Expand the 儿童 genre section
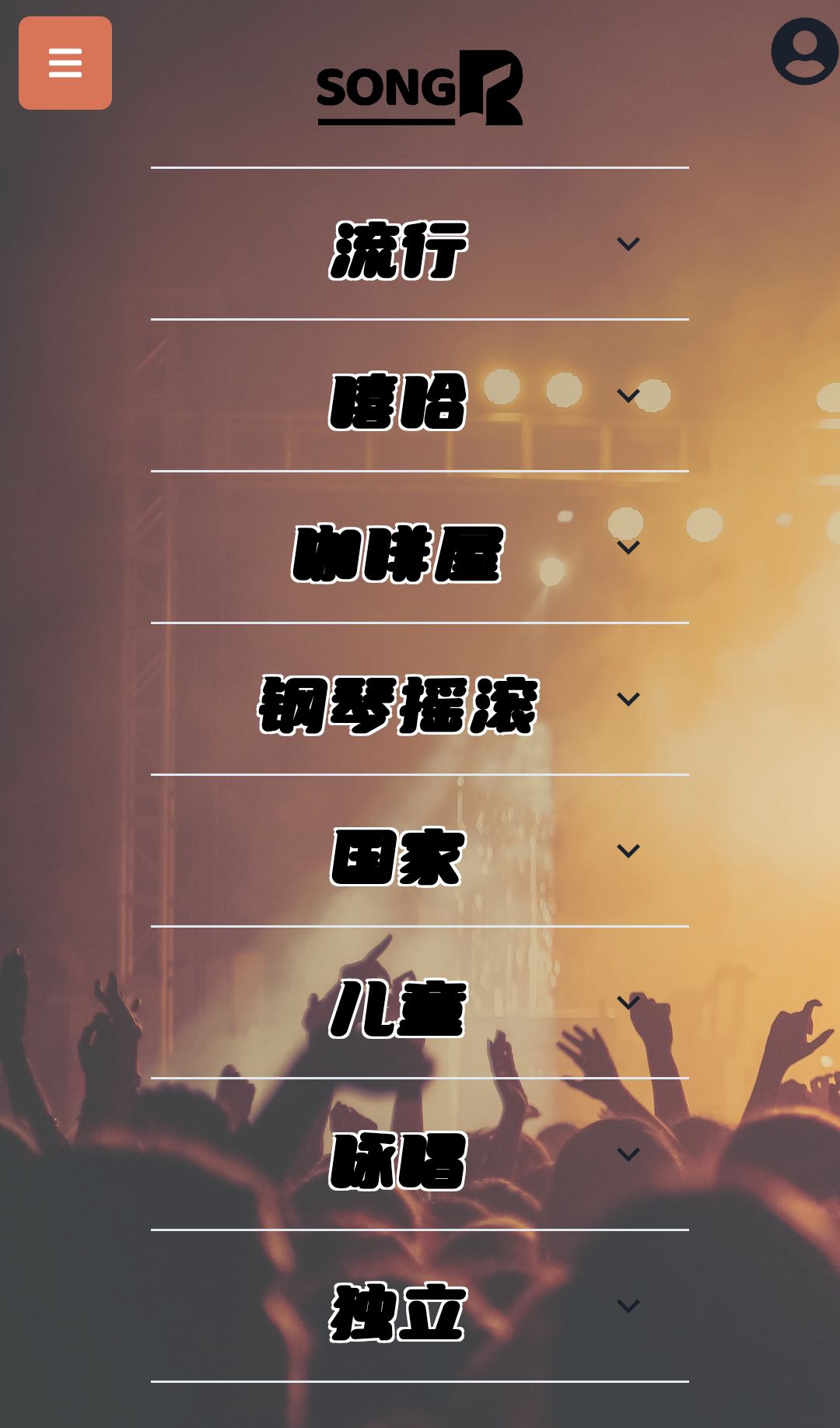This screenshot has height=1428, width=840. point(628,1003)
